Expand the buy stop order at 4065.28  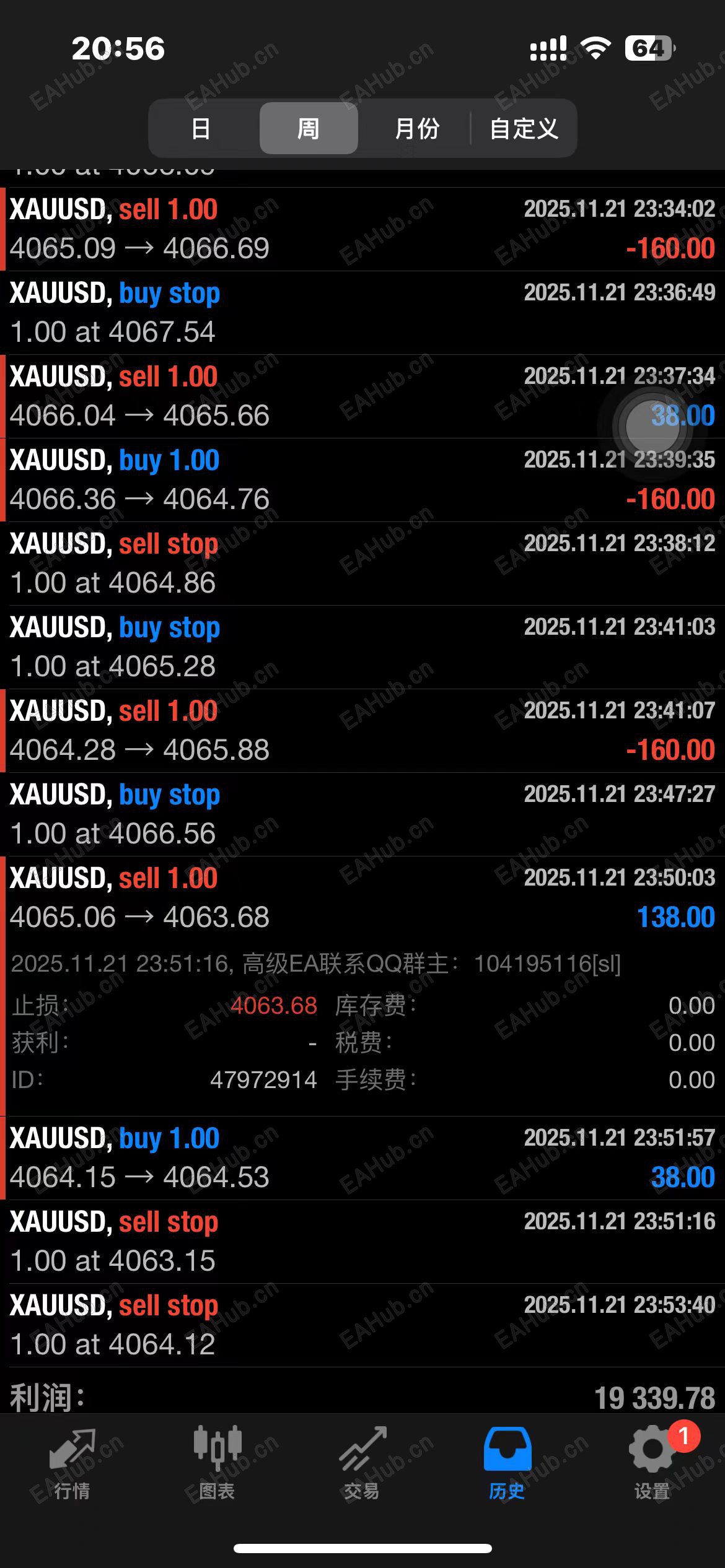pyautogui.click(x=362, y=647)
